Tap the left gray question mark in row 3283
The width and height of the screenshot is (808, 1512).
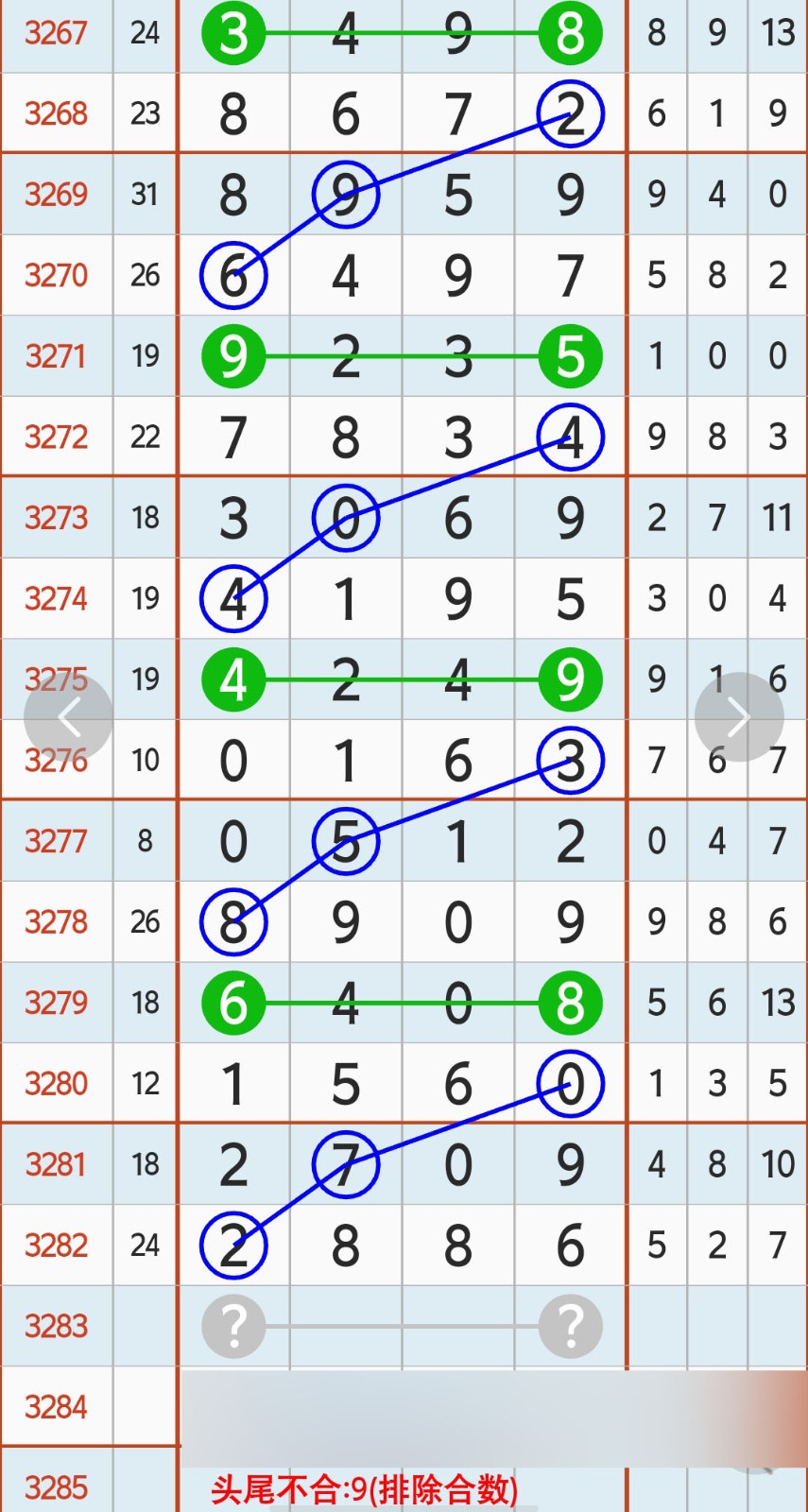[x=233, y=1326]
